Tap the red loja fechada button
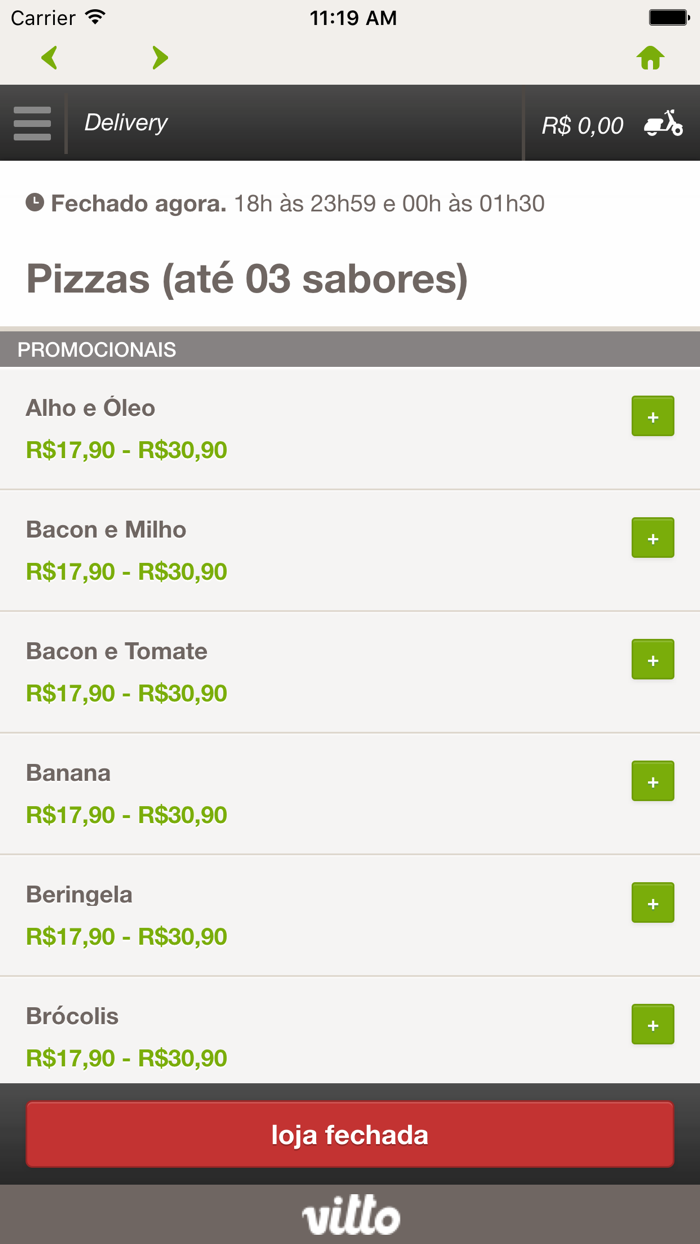700x1244 pixels. [350, 1135]
